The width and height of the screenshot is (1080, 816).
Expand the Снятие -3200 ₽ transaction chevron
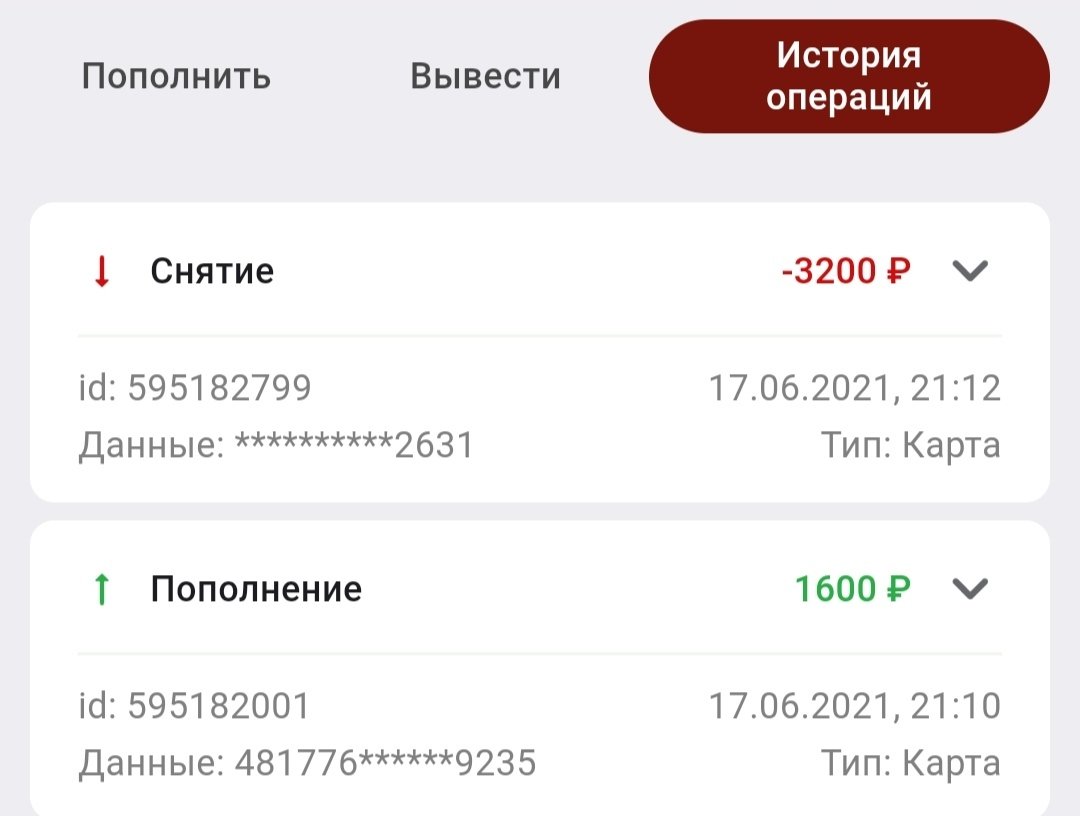tap(969, 271)
